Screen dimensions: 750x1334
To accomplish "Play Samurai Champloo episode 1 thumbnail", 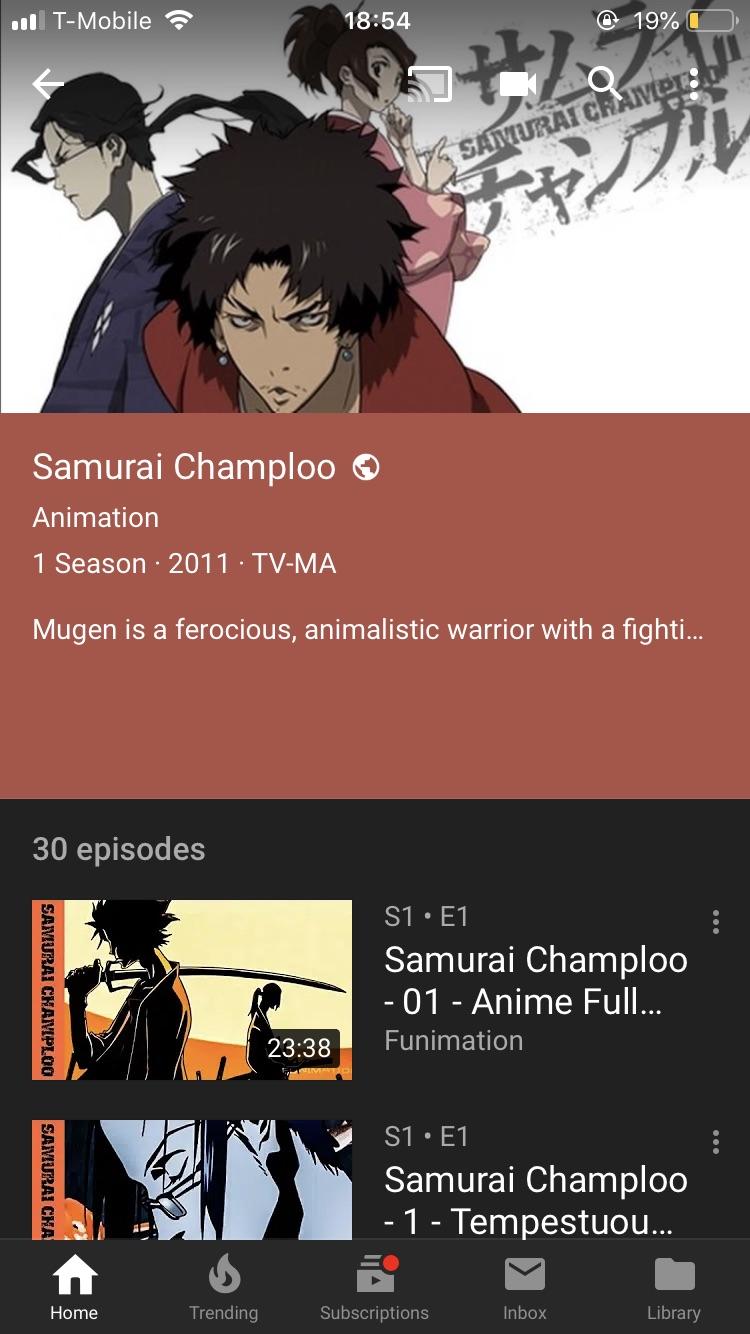I will 192,989.
